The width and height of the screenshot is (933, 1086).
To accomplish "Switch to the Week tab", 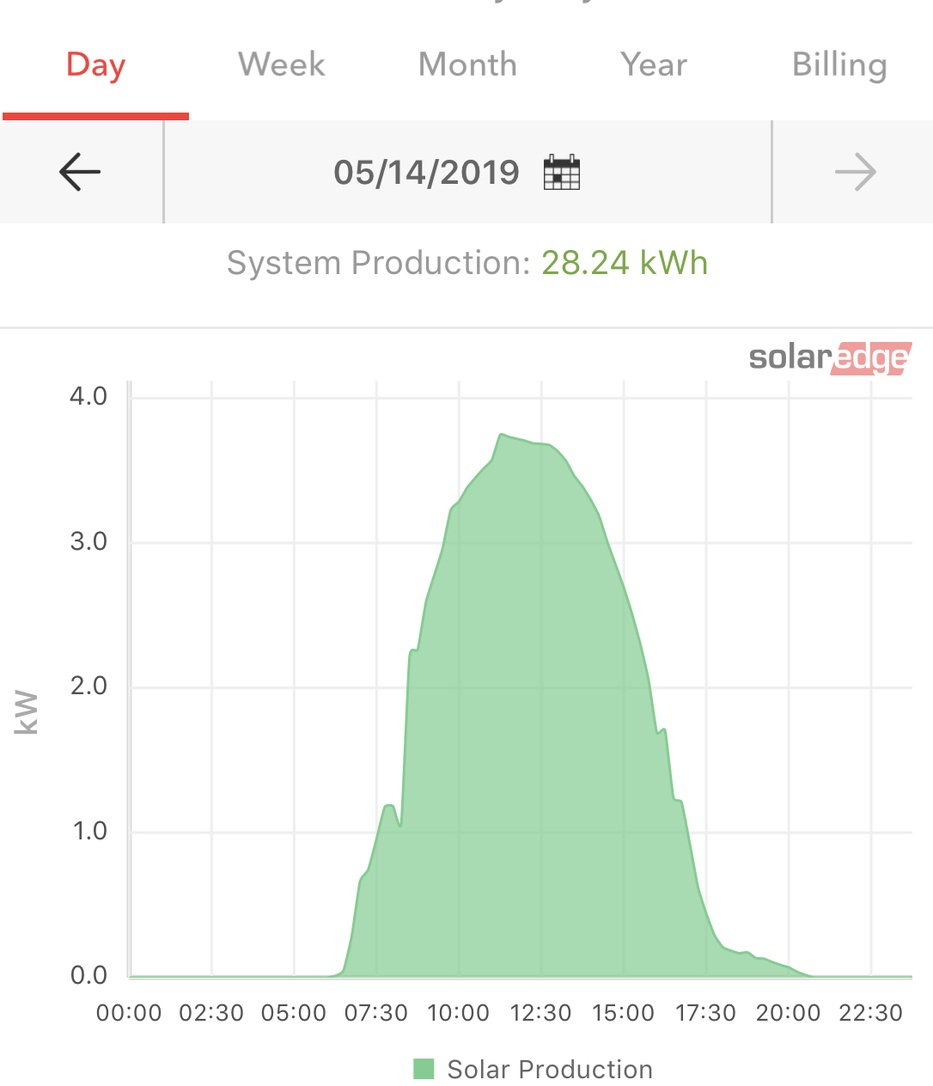I will pyautogui.click(x=281, y=65).
